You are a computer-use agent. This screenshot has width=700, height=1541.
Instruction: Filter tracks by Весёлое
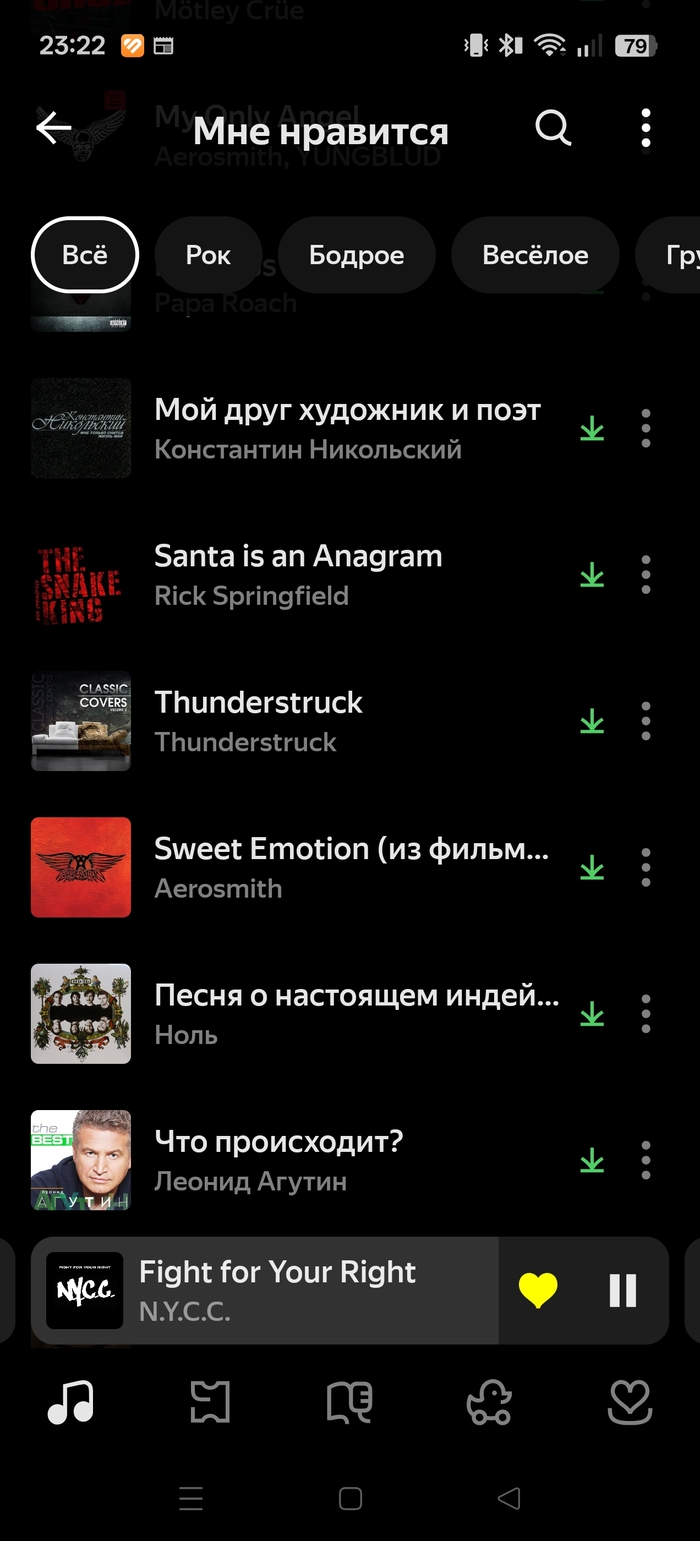(535, 255)
